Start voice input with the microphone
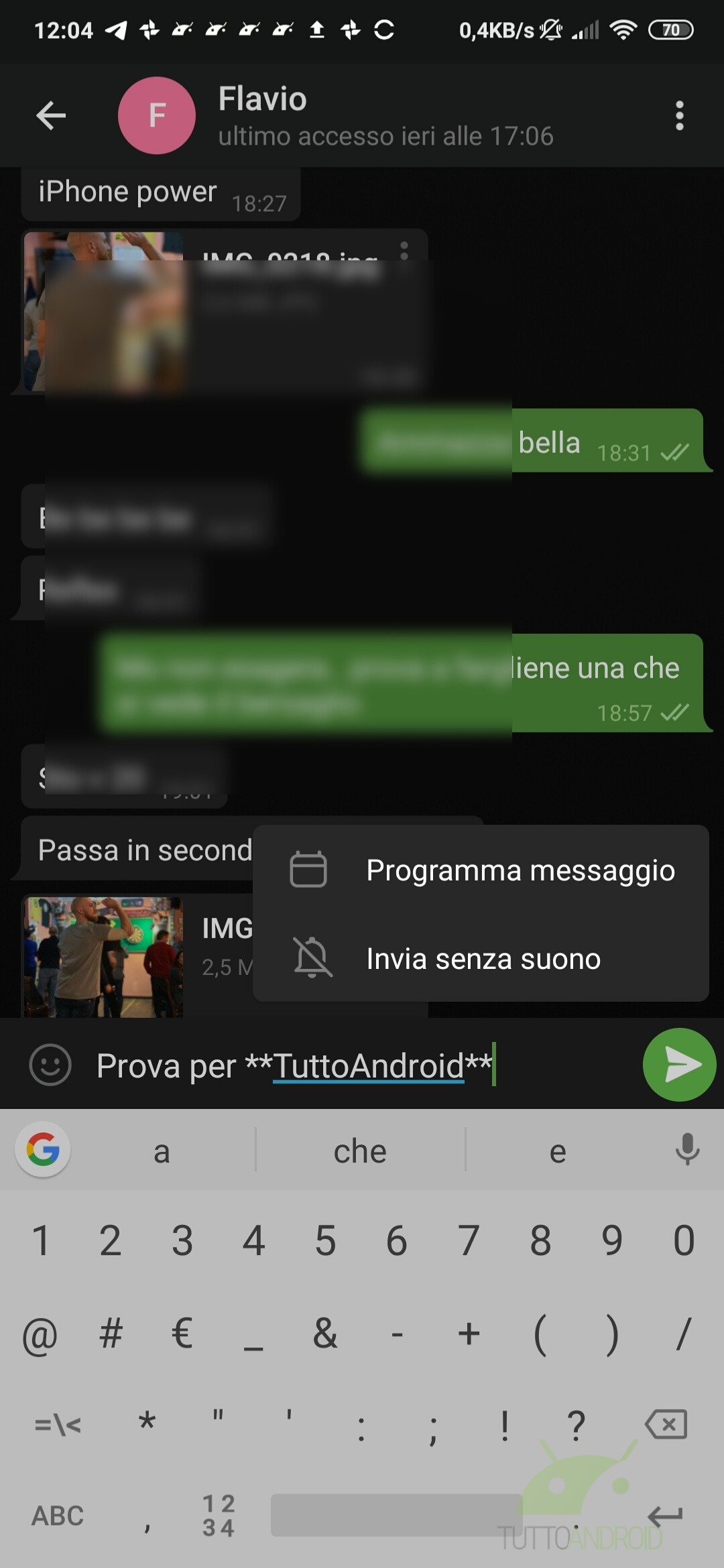The width and height of the screenshot is (724, 1568). [687, 1150]
